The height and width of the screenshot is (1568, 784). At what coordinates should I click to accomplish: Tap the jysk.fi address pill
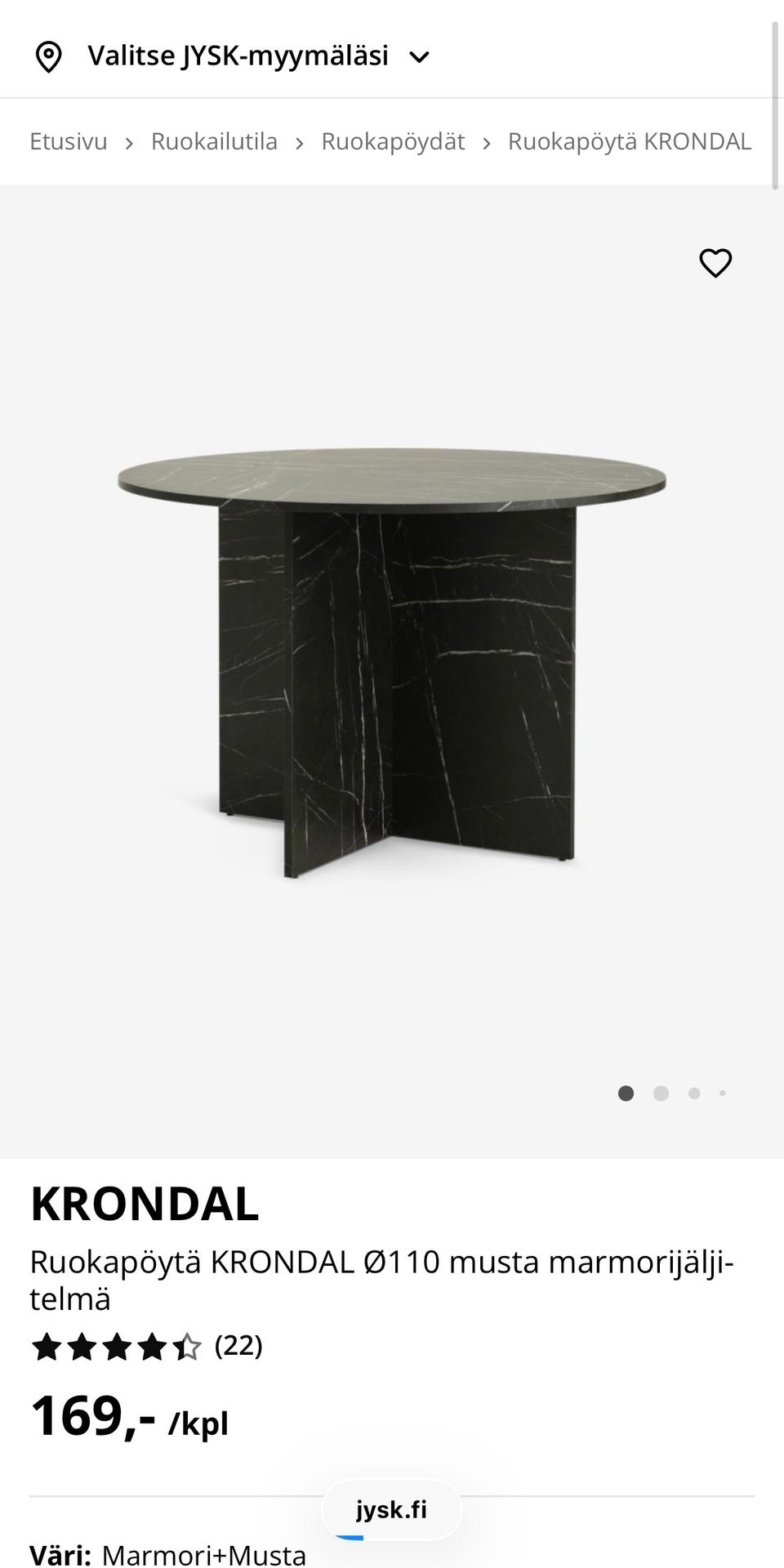(x=392, y=1510)
